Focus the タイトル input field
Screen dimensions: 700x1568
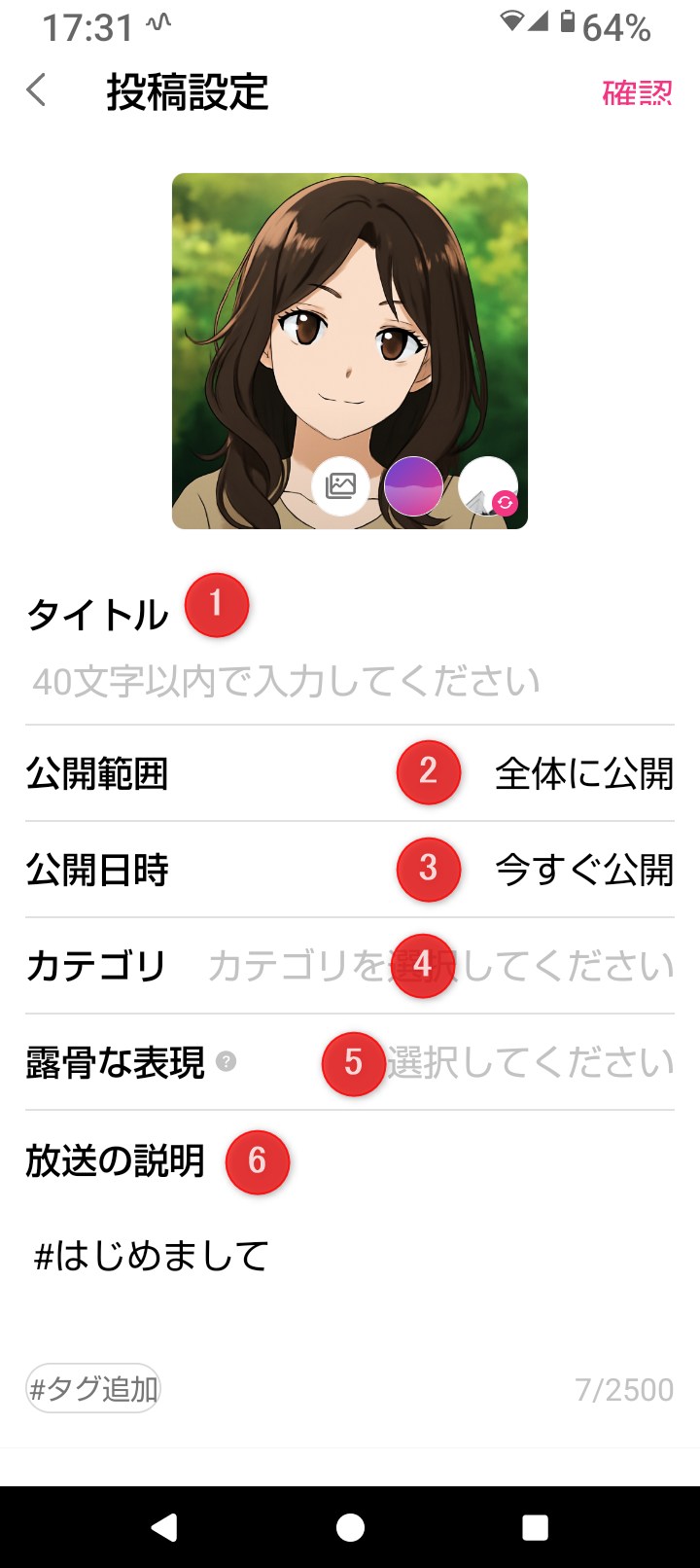point(286,682)
